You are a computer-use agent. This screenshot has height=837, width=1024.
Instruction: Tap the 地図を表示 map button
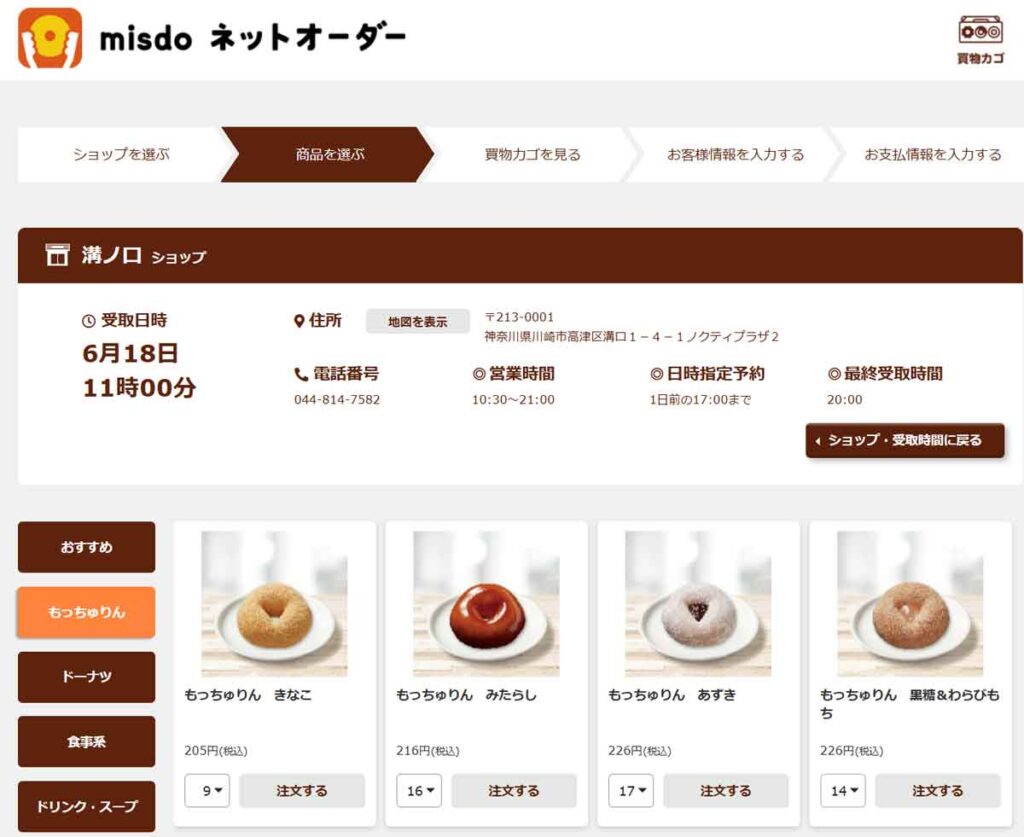point(417,322)
